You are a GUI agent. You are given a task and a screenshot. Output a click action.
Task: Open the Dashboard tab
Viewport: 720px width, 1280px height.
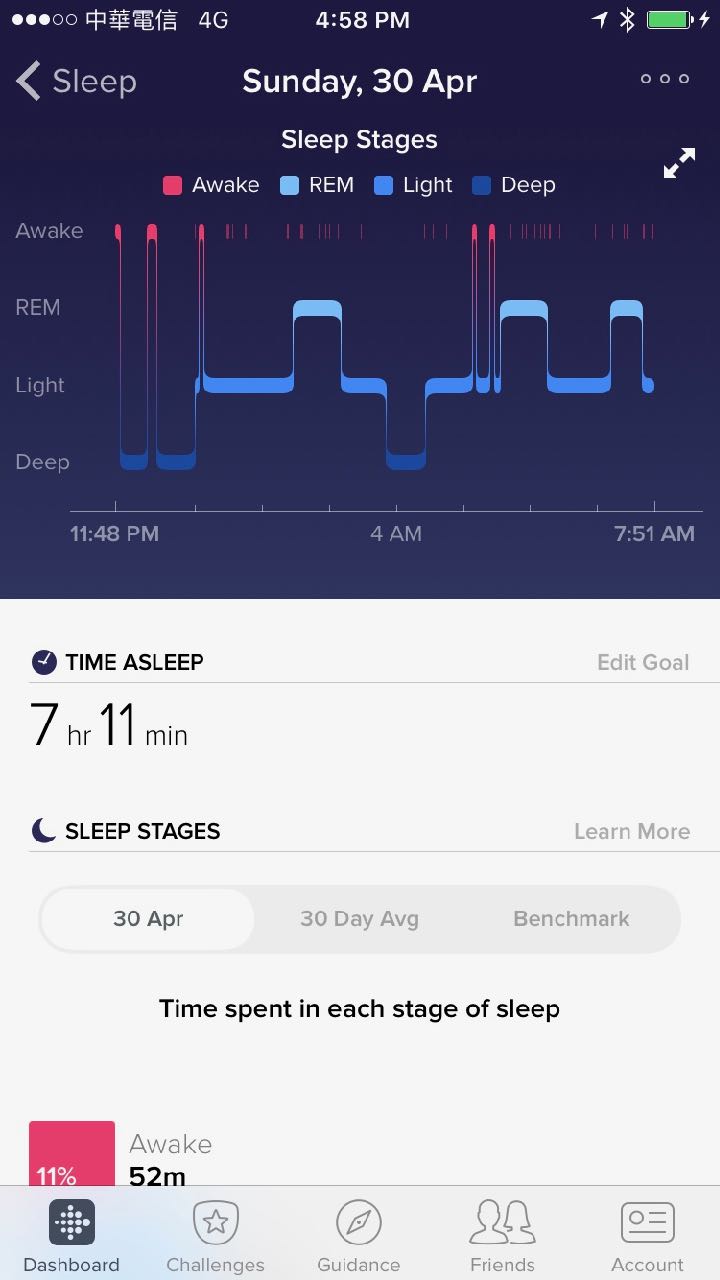pos(71,1235)
